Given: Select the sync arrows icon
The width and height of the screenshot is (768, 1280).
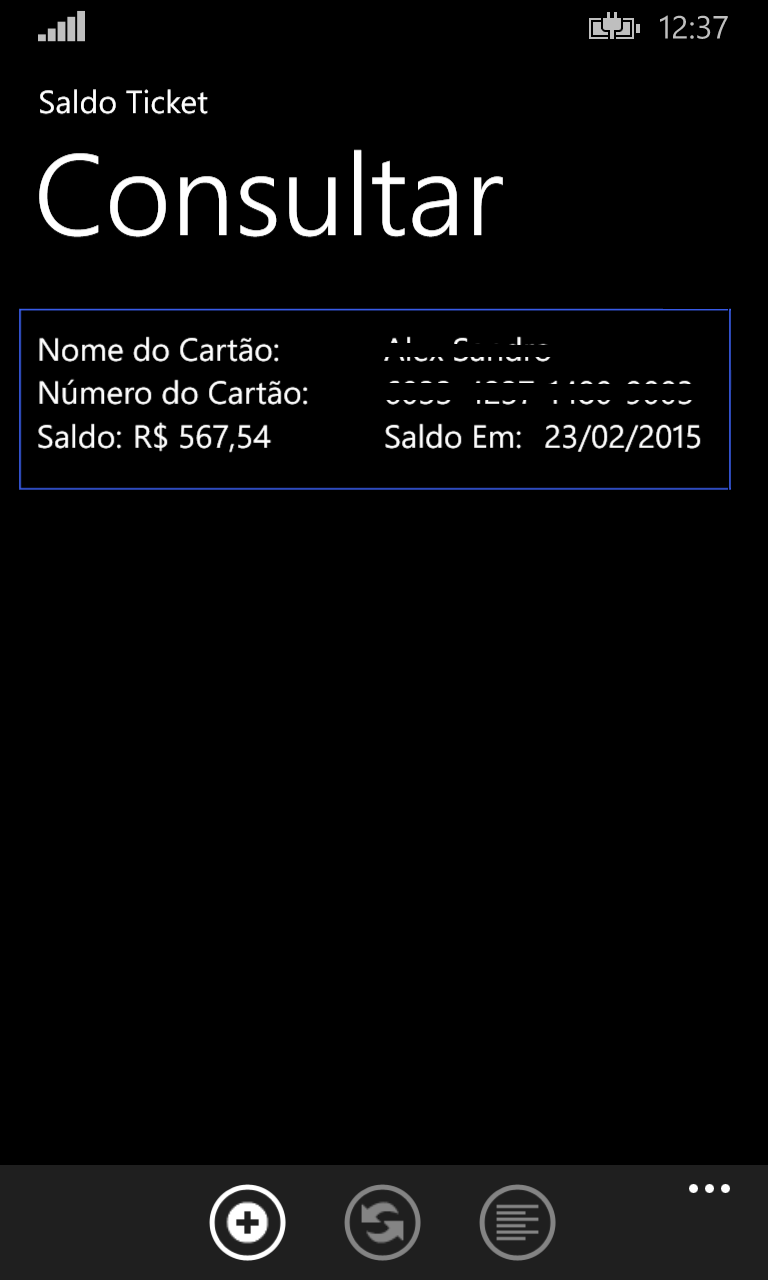Looking at the screenshot, I should click(382, 1222).
